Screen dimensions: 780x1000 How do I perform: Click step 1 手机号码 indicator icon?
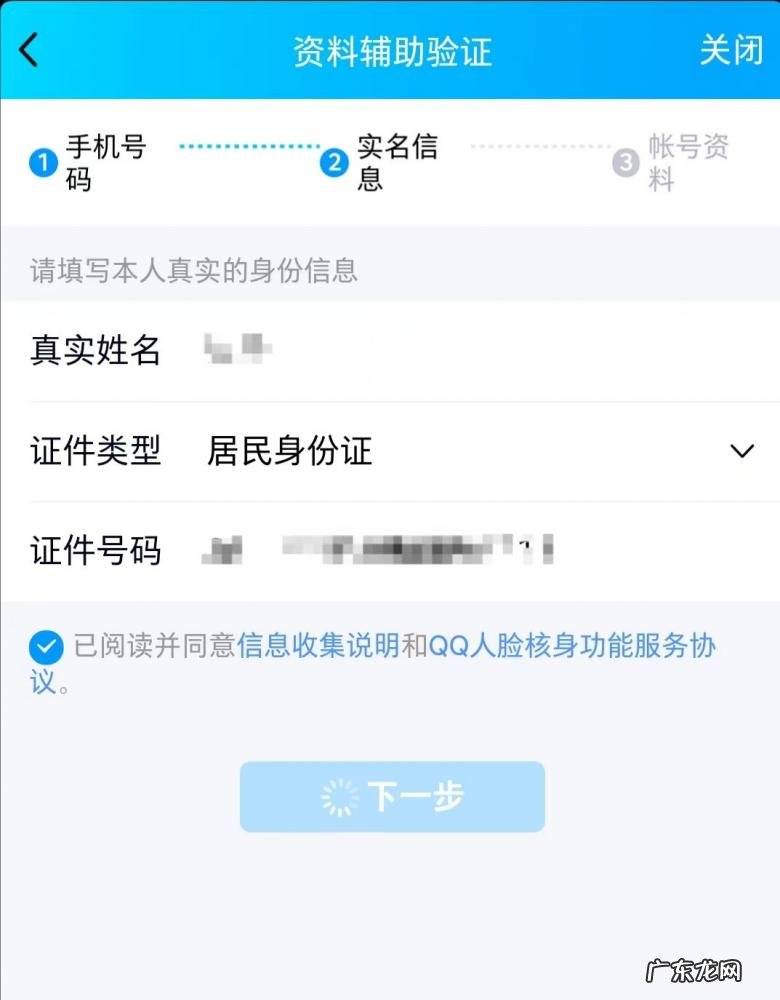coord(42,160)
